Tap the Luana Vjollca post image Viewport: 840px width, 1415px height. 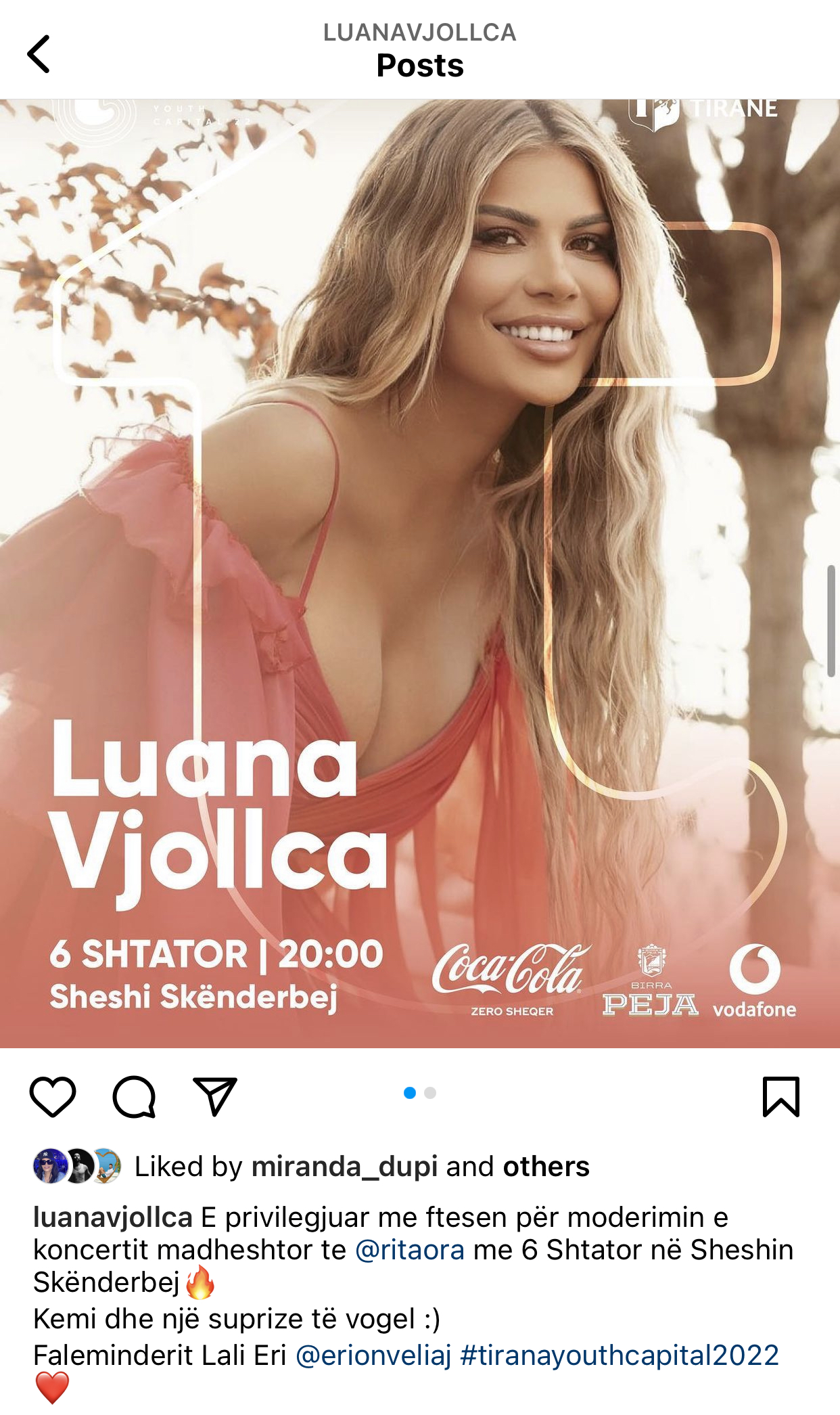420,573
